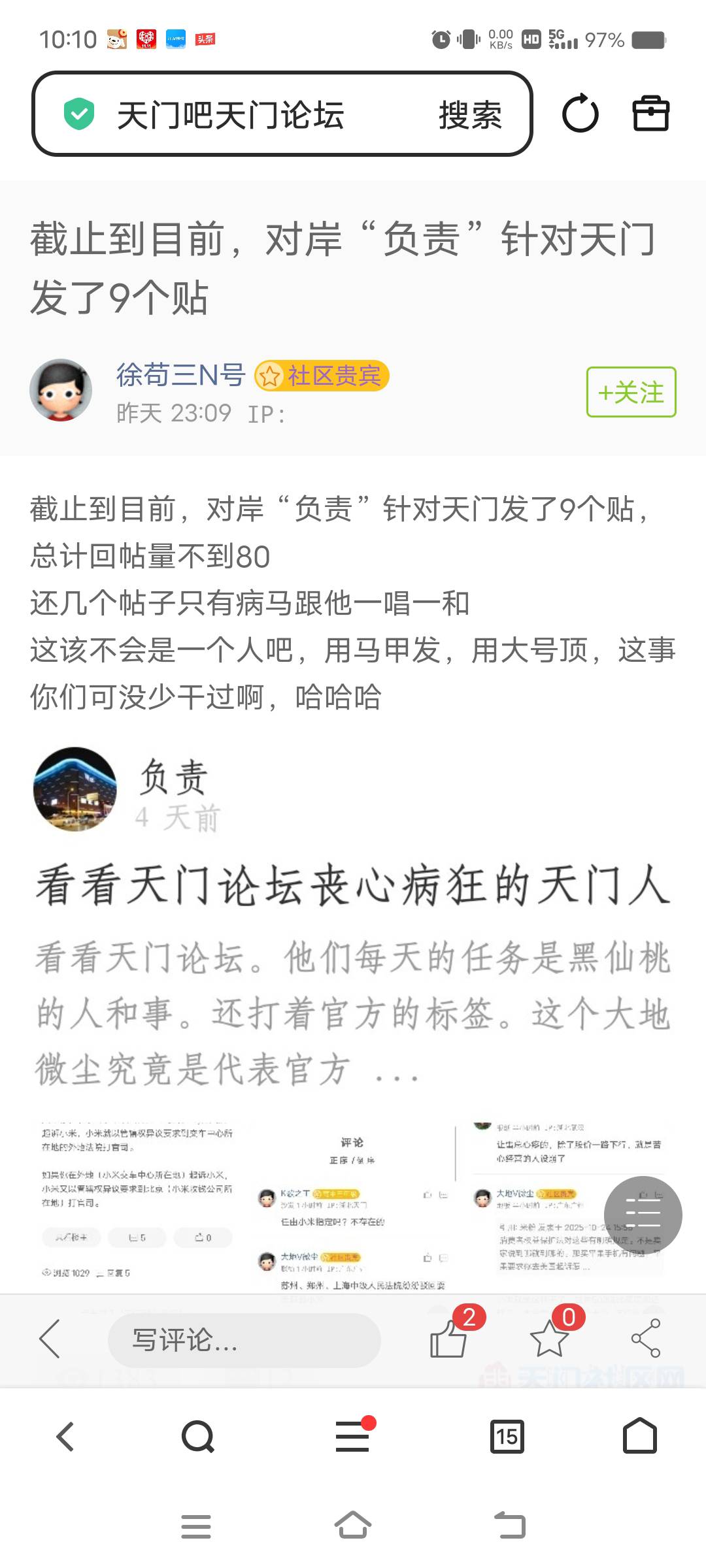Share this post
This screenshot has height=1568, width=706.
click(646, 1338)
